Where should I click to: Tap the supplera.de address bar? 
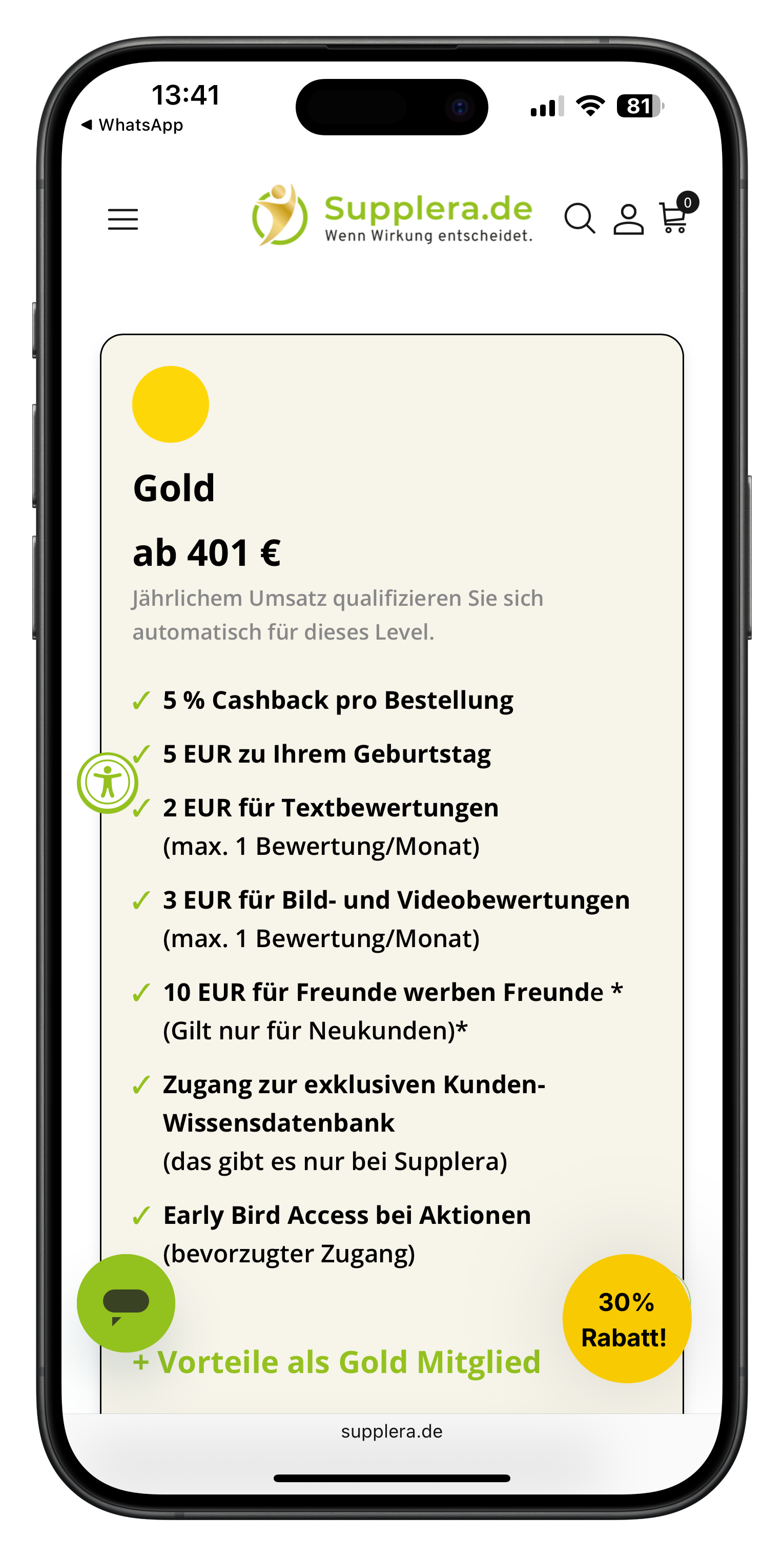tap(391, 1431)
